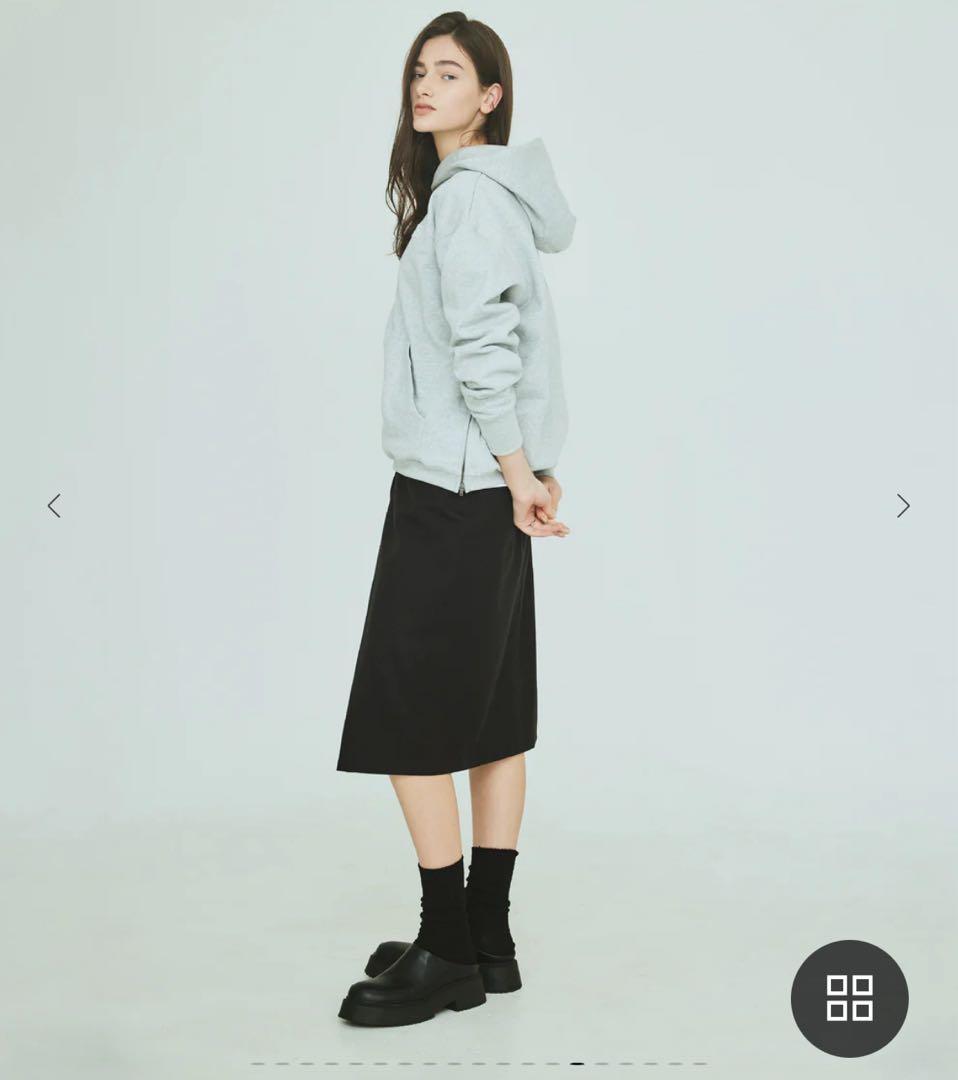
Task: View the previous product image
Action: tap(55, 506)
